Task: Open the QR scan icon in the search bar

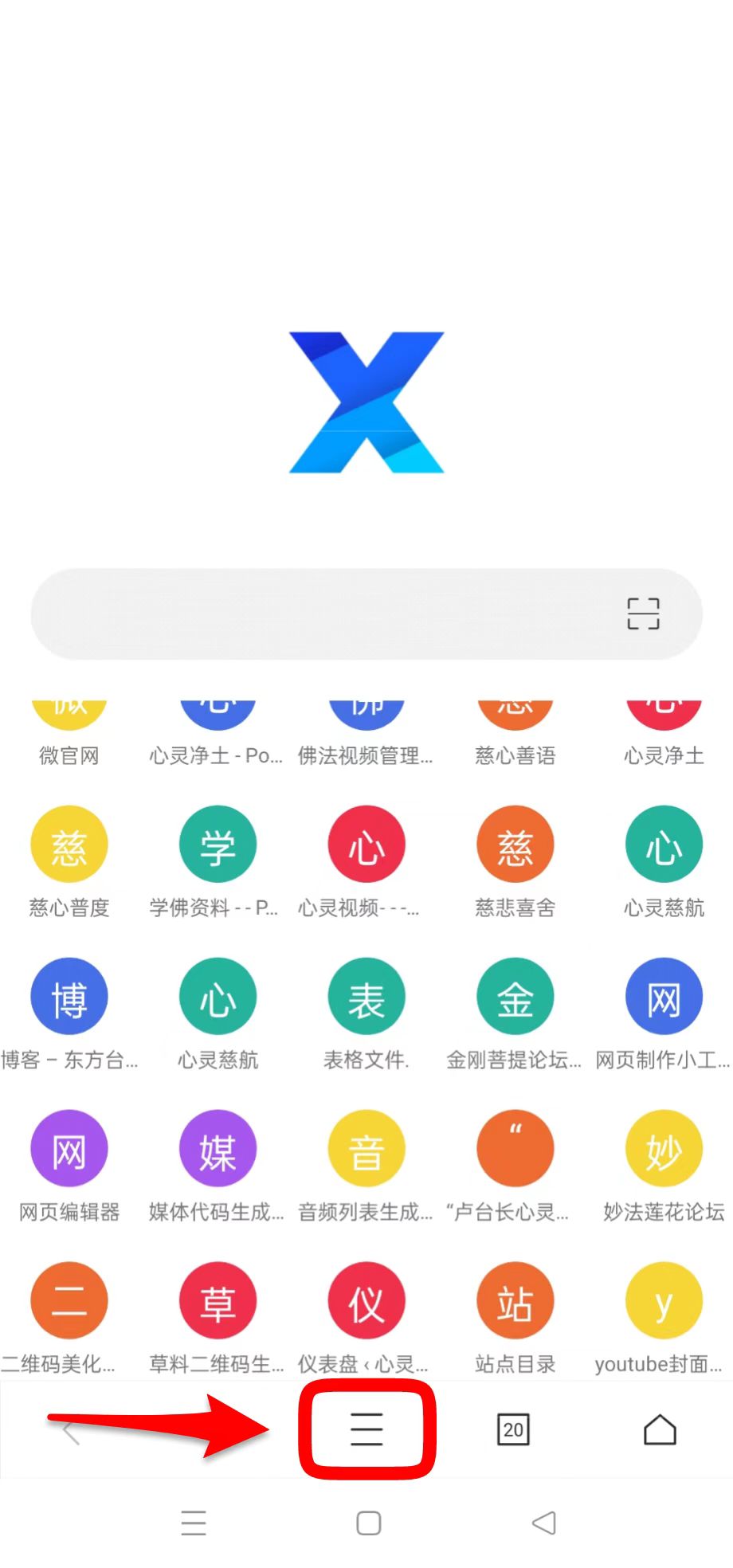Action: (x=643, y=613)
